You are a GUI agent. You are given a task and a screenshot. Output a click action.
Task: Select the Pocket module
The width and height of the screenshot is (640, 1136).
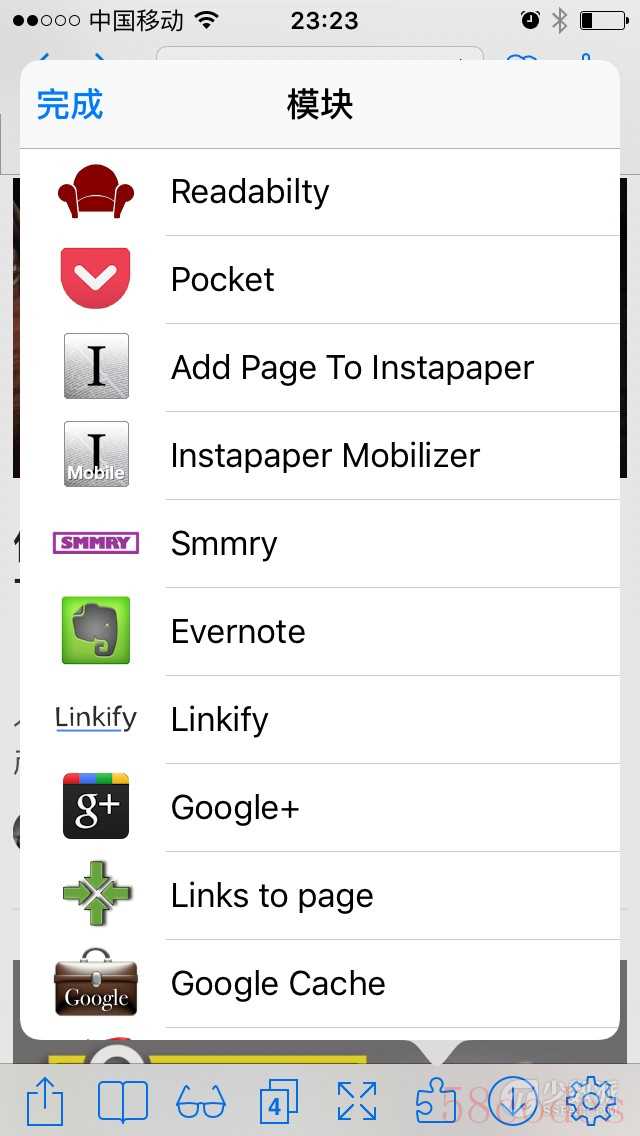(x=320, y=280)
